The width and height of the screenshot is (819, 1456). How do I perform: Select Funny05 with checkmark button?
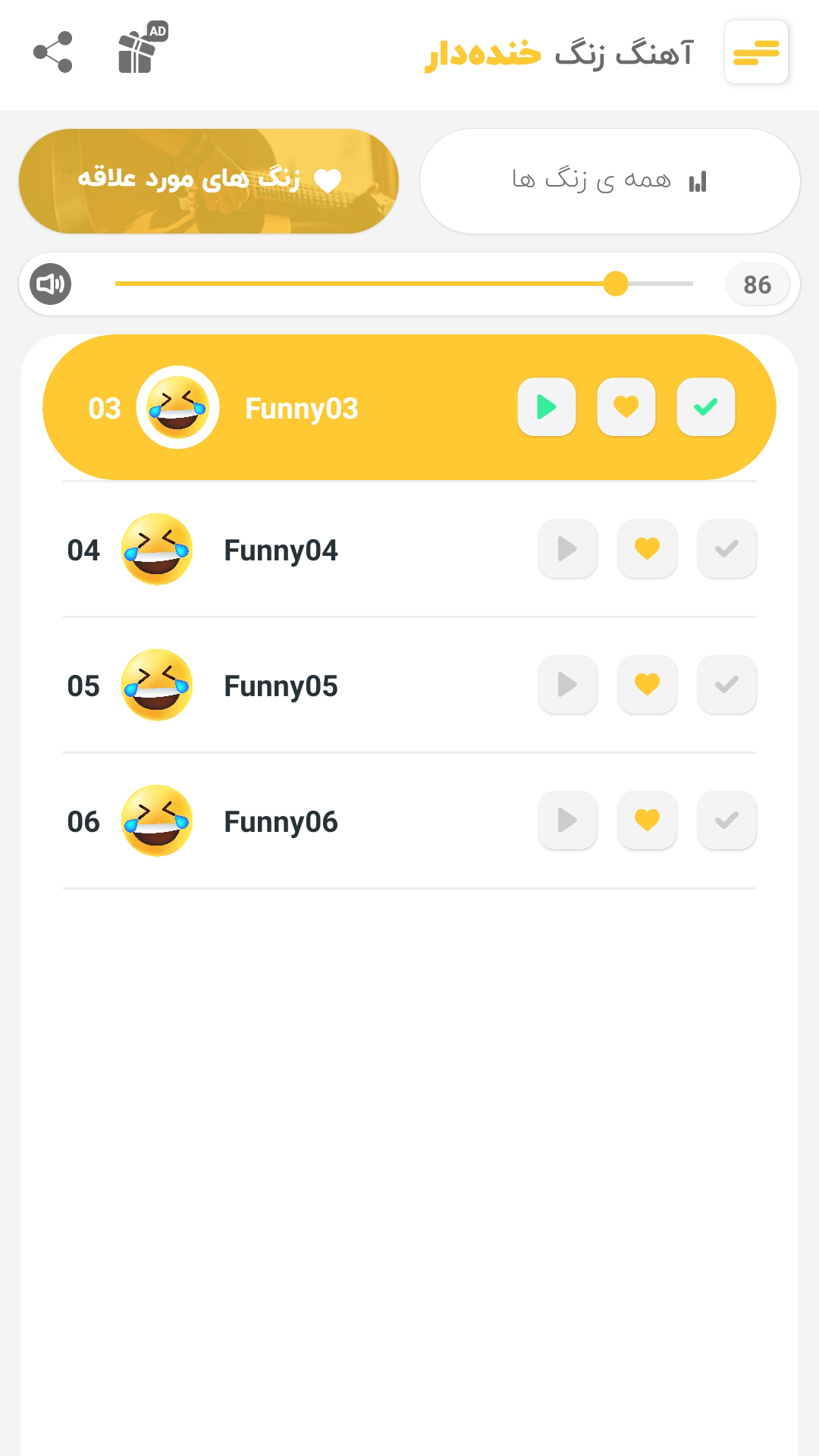(726, 684)
